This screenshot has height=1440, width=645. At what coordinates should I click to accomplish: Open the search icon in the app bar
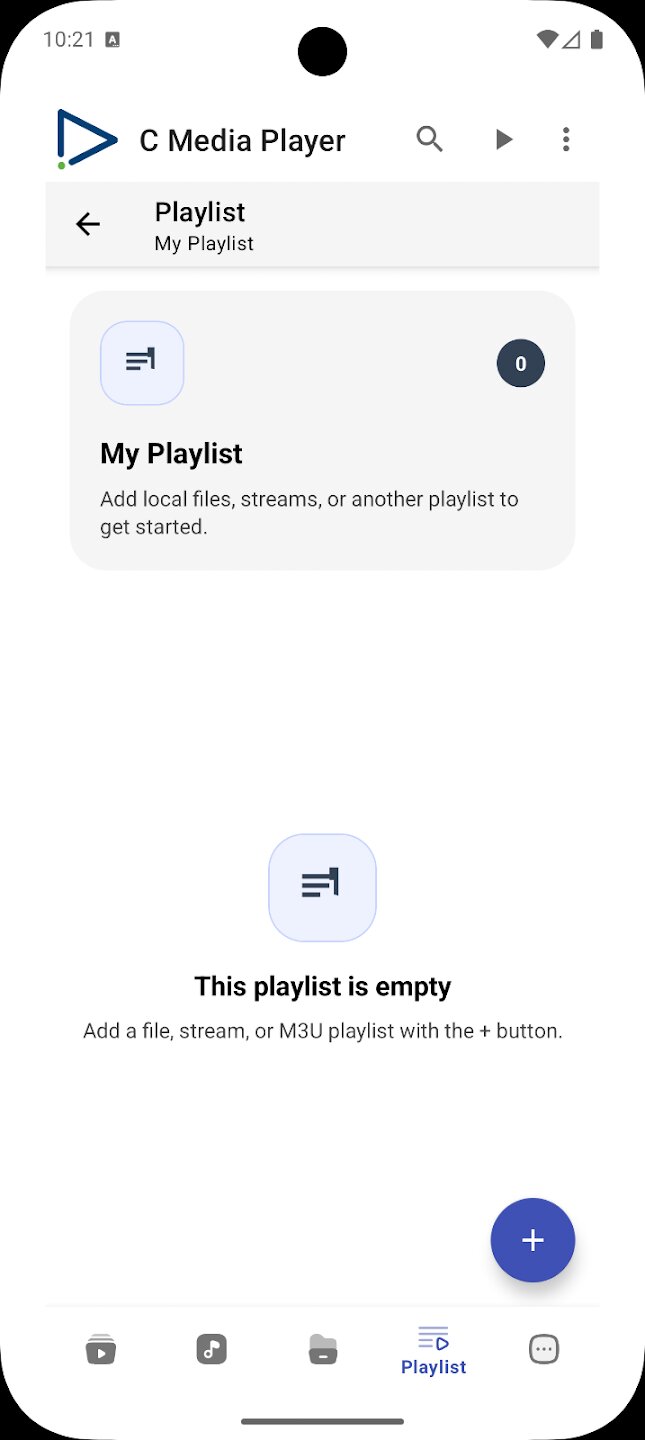click(429, 140)
